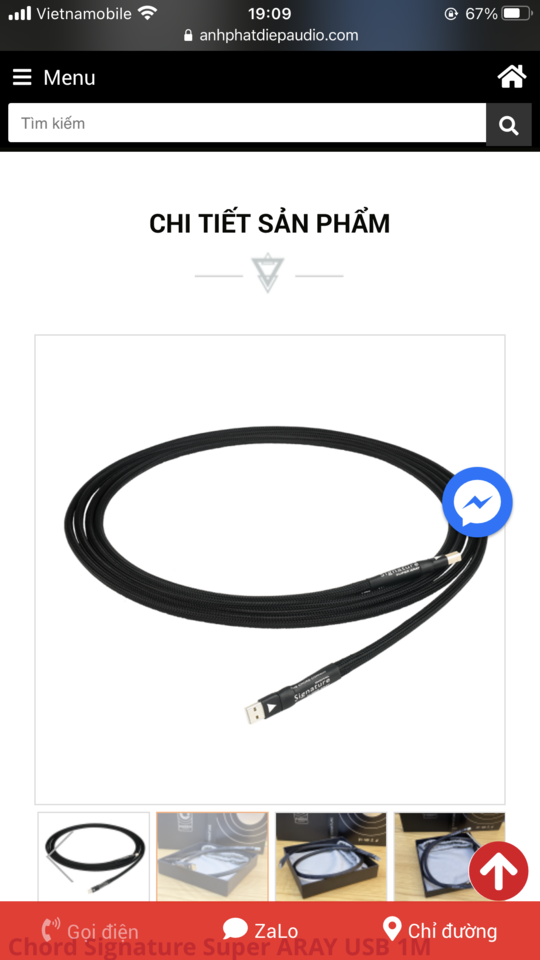Select the first thumbnail of coiled cable
This screenshot has height=960, width=540.
coord(94,856)
